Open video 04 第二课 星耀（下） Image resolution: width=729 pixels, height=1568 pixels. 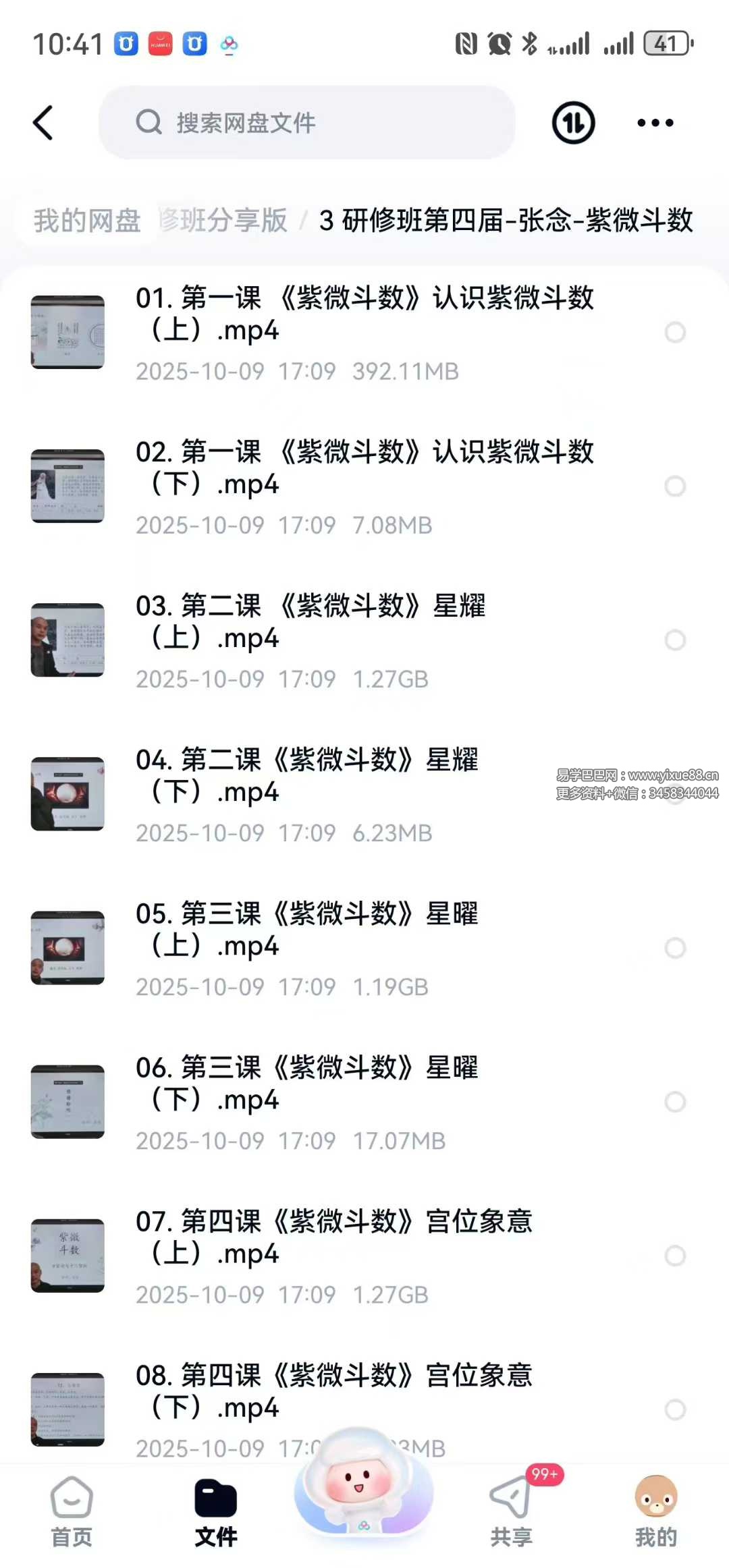307,775
